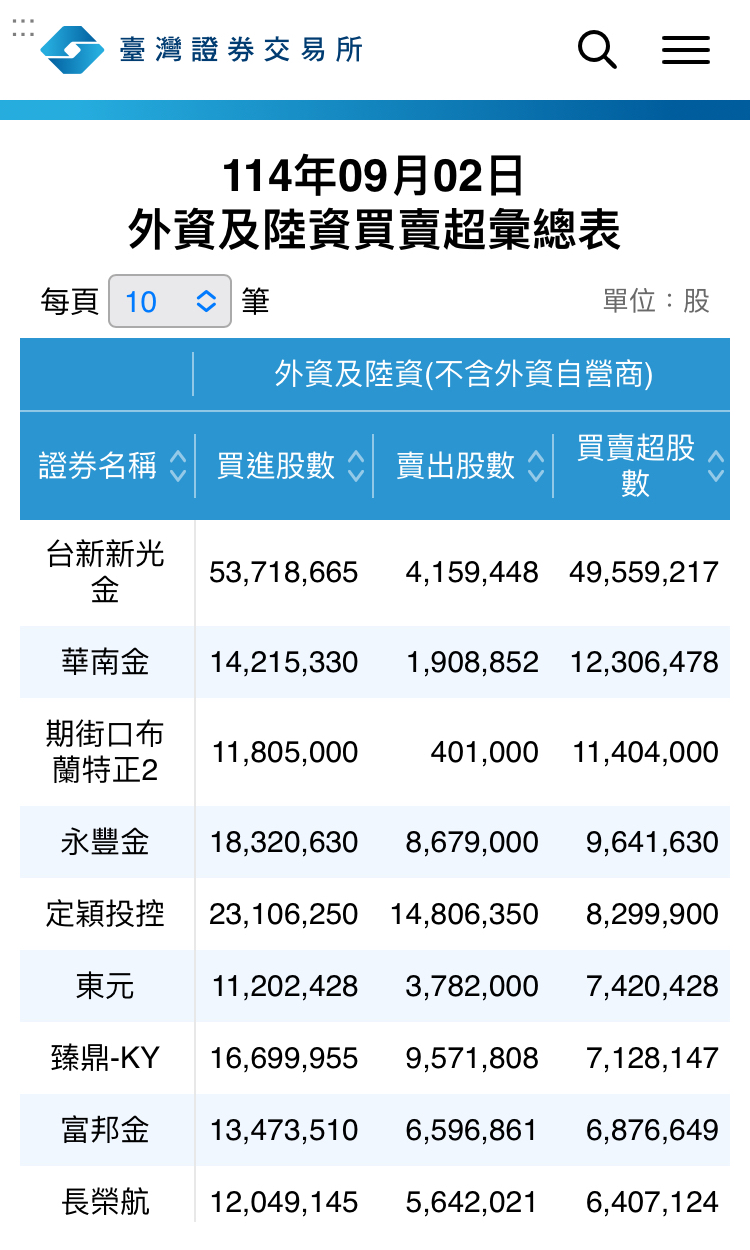This screenshot has height=1250, width=750.
Task: Tap the 臺灣證券交易所 home logo
Action: pyautogui.click(x=201, y=50)
